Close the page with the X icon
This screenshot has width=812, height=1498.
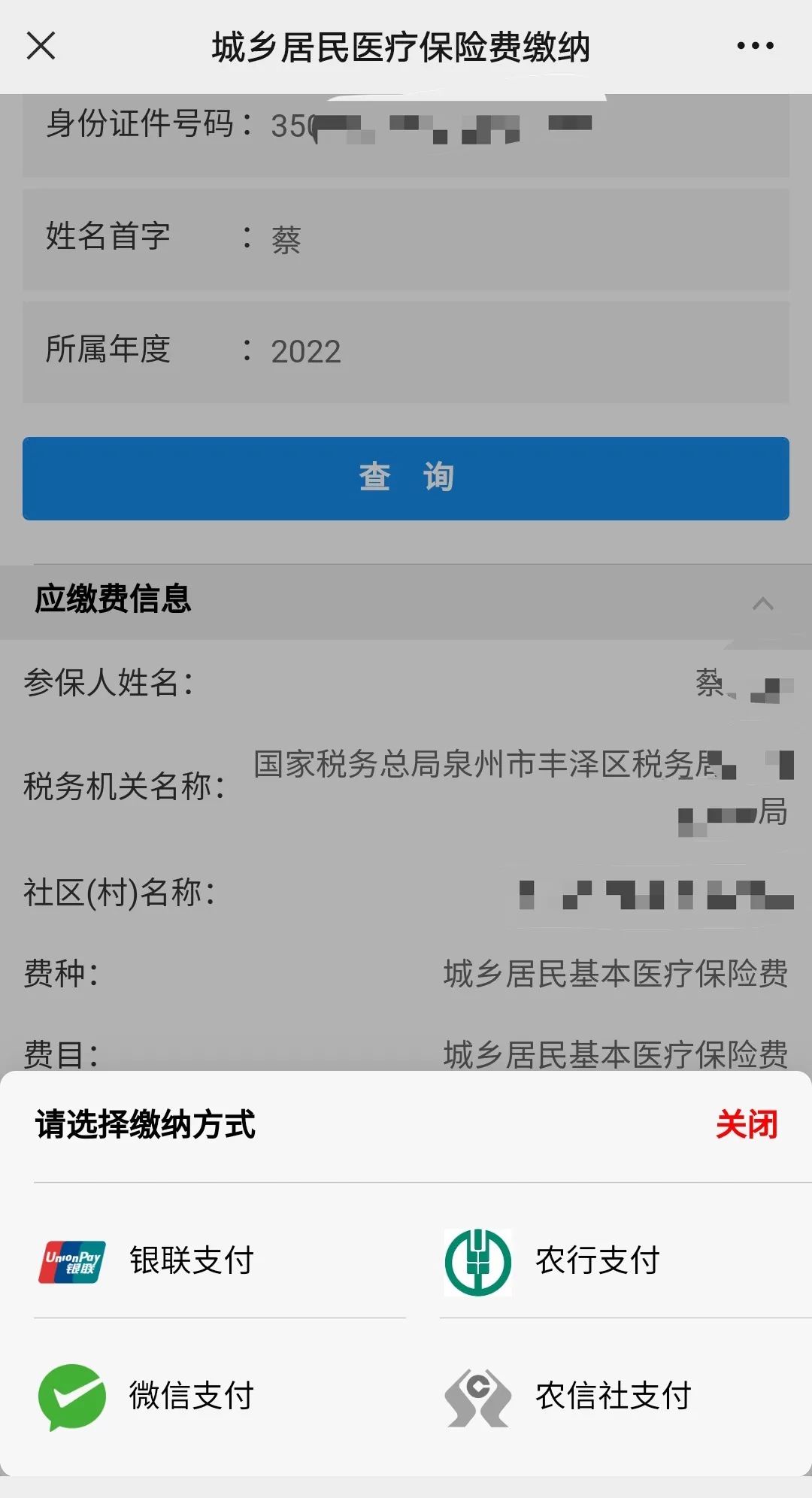pos(41,46)
